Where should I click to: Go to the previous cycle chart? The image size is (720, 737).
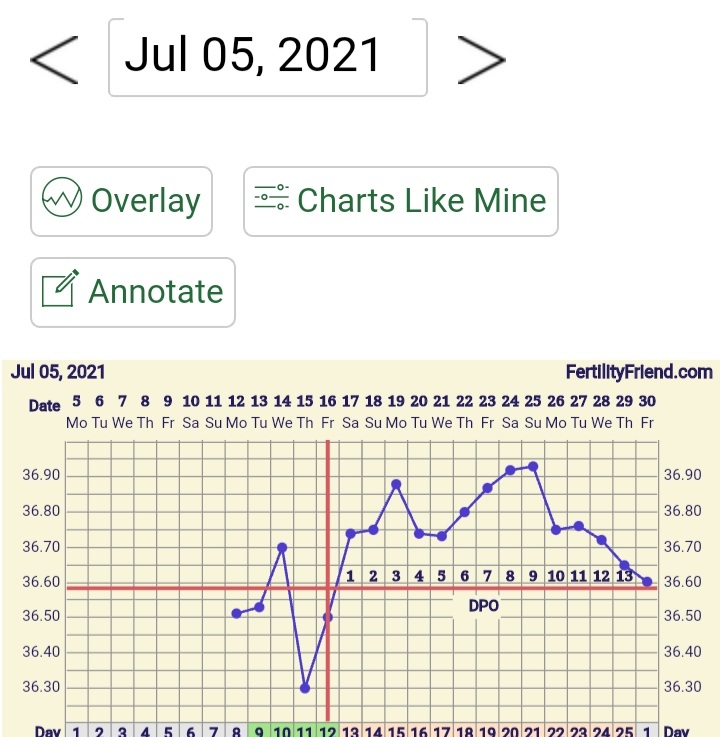(54, 58)
